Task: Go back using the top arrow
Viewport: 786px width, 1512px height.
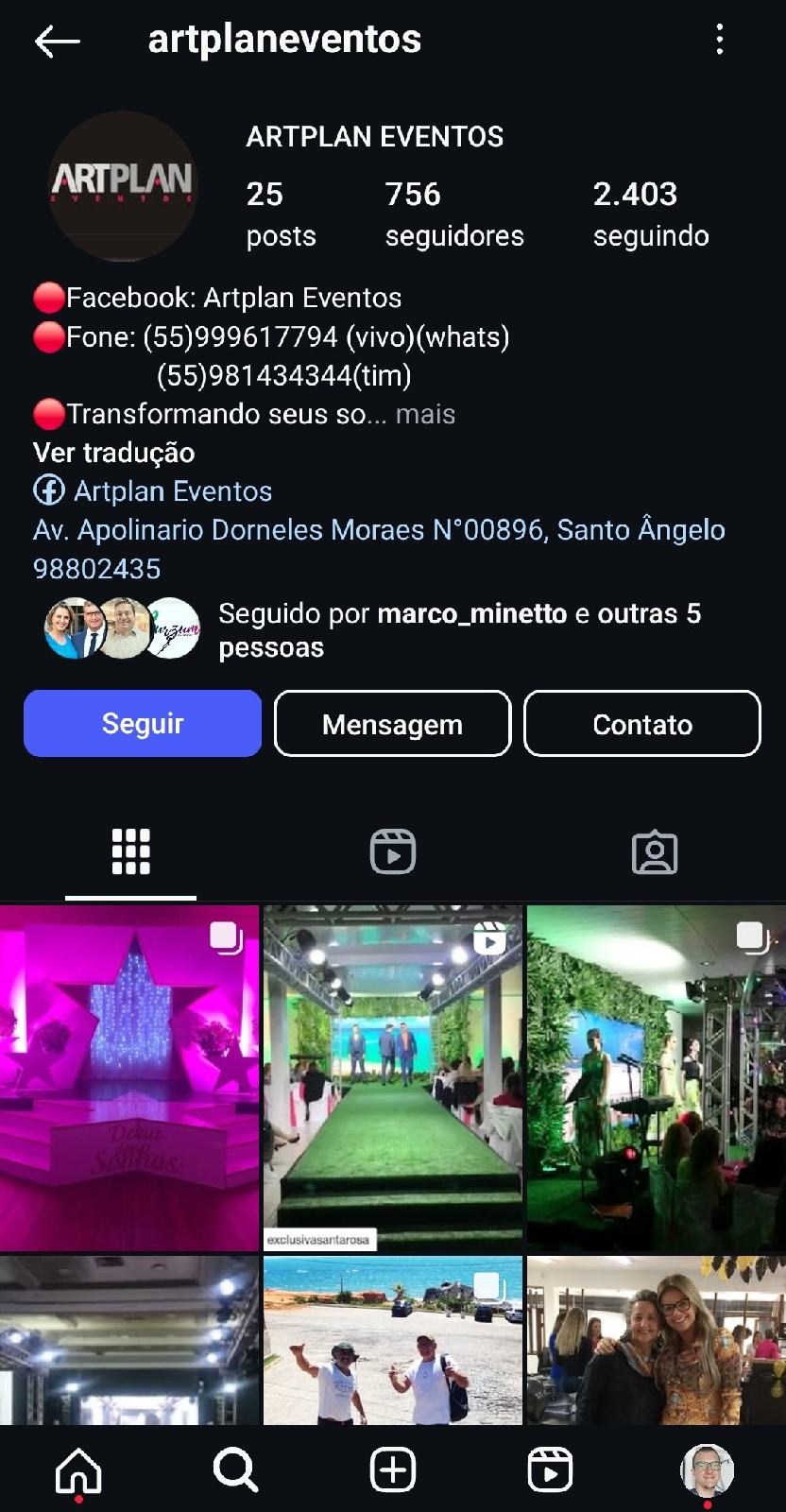Action: 57,41
